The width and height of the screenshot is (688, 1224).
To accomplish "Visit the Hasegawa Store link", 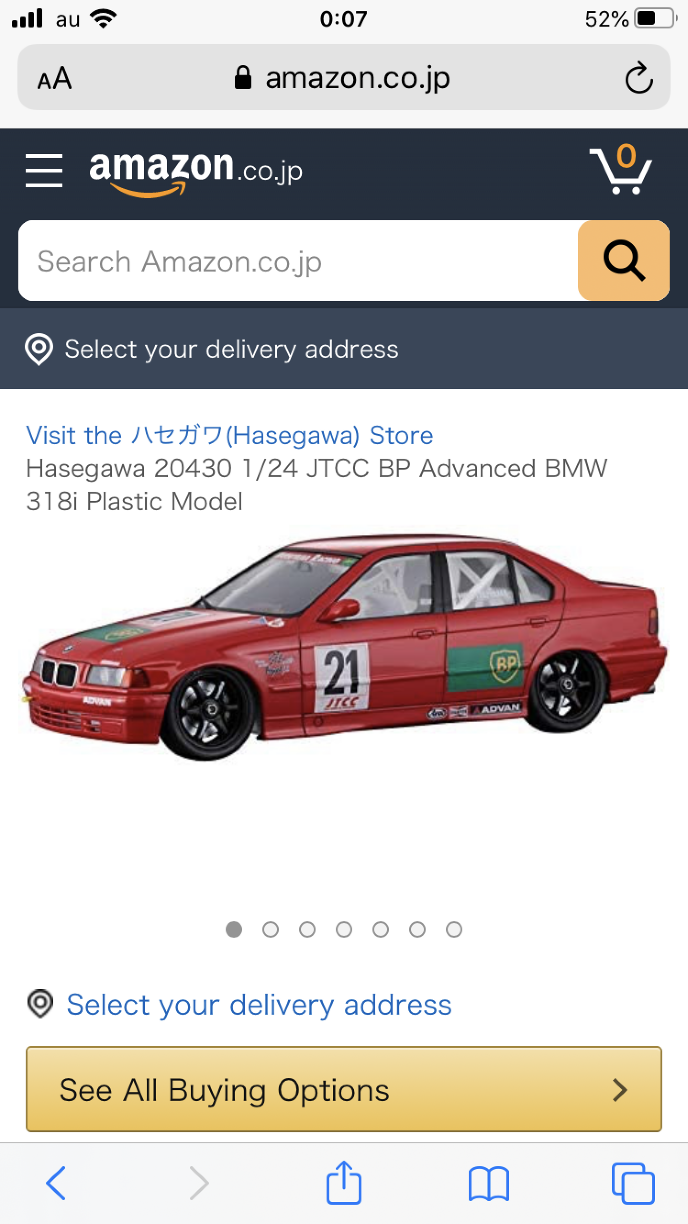I will (229, 435).
